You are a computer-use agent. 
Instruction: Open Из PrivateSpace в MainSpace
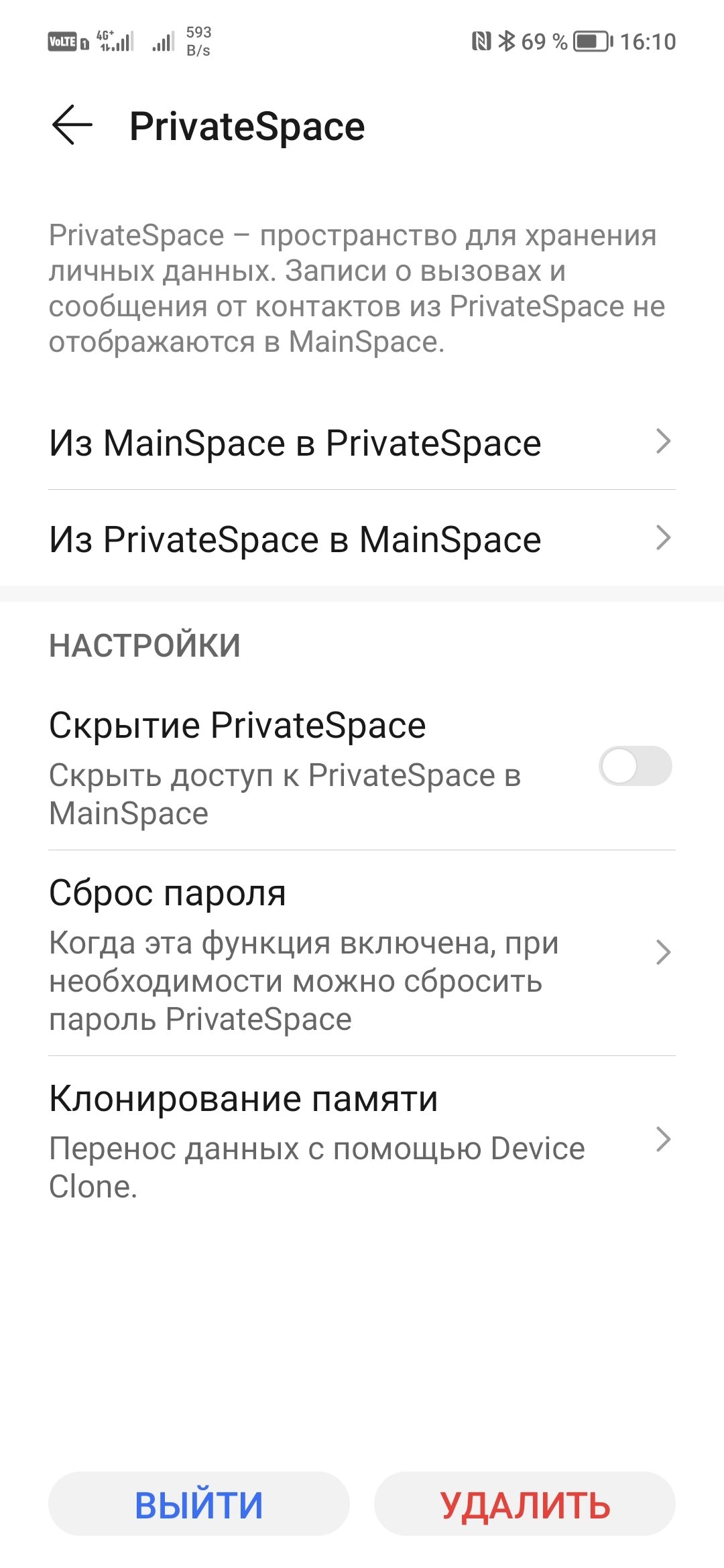click(362, 539)
